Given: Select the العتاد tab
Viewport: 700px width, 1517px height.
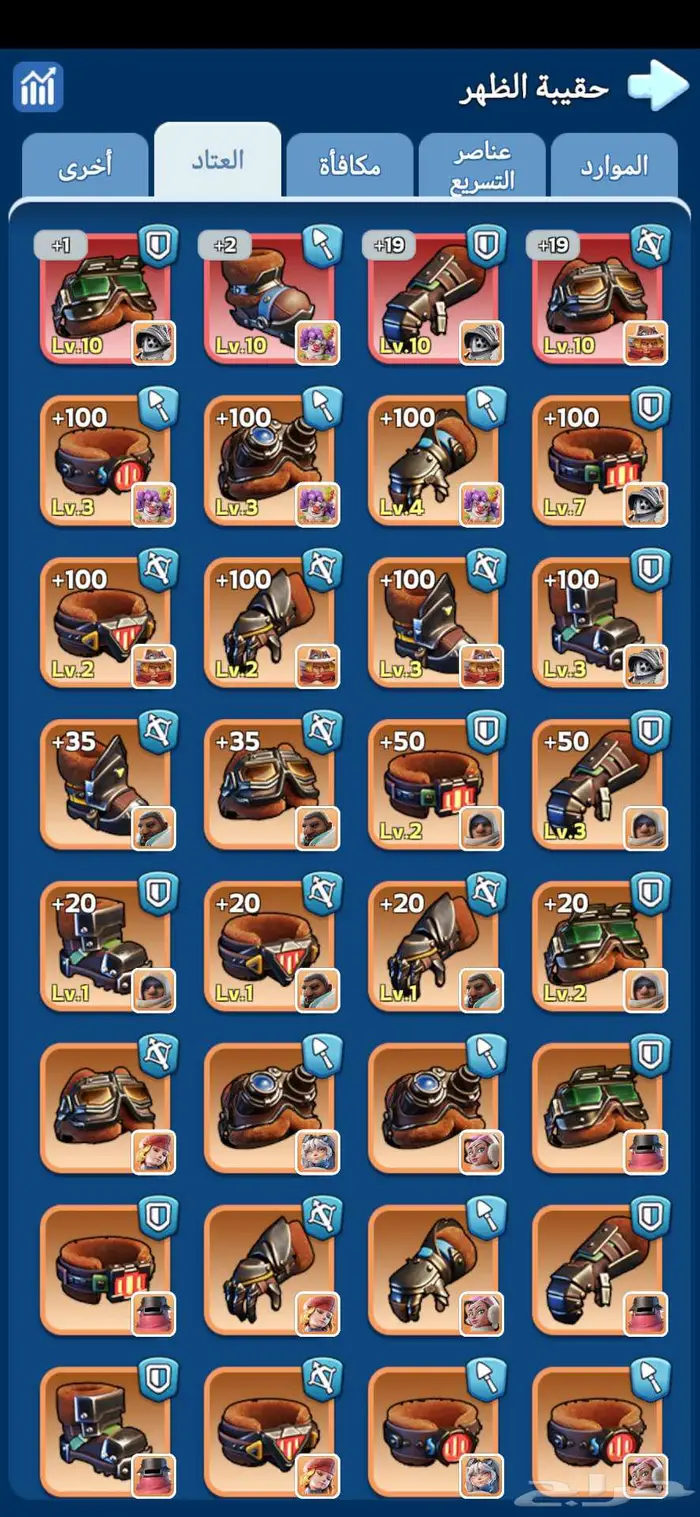Looking at the screenshot, I should coord(217,161).
